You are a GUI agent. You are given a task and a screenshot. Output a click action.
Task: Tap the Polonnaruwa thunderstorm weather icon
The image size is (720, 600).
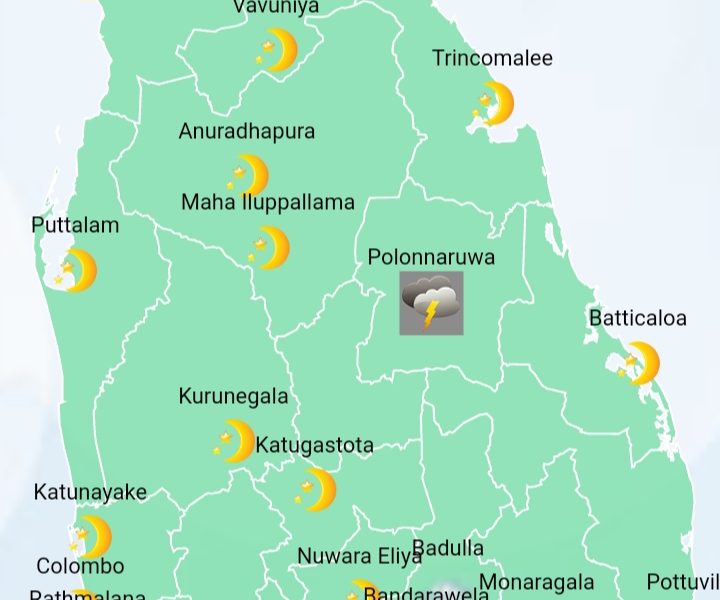click(431, 303)
